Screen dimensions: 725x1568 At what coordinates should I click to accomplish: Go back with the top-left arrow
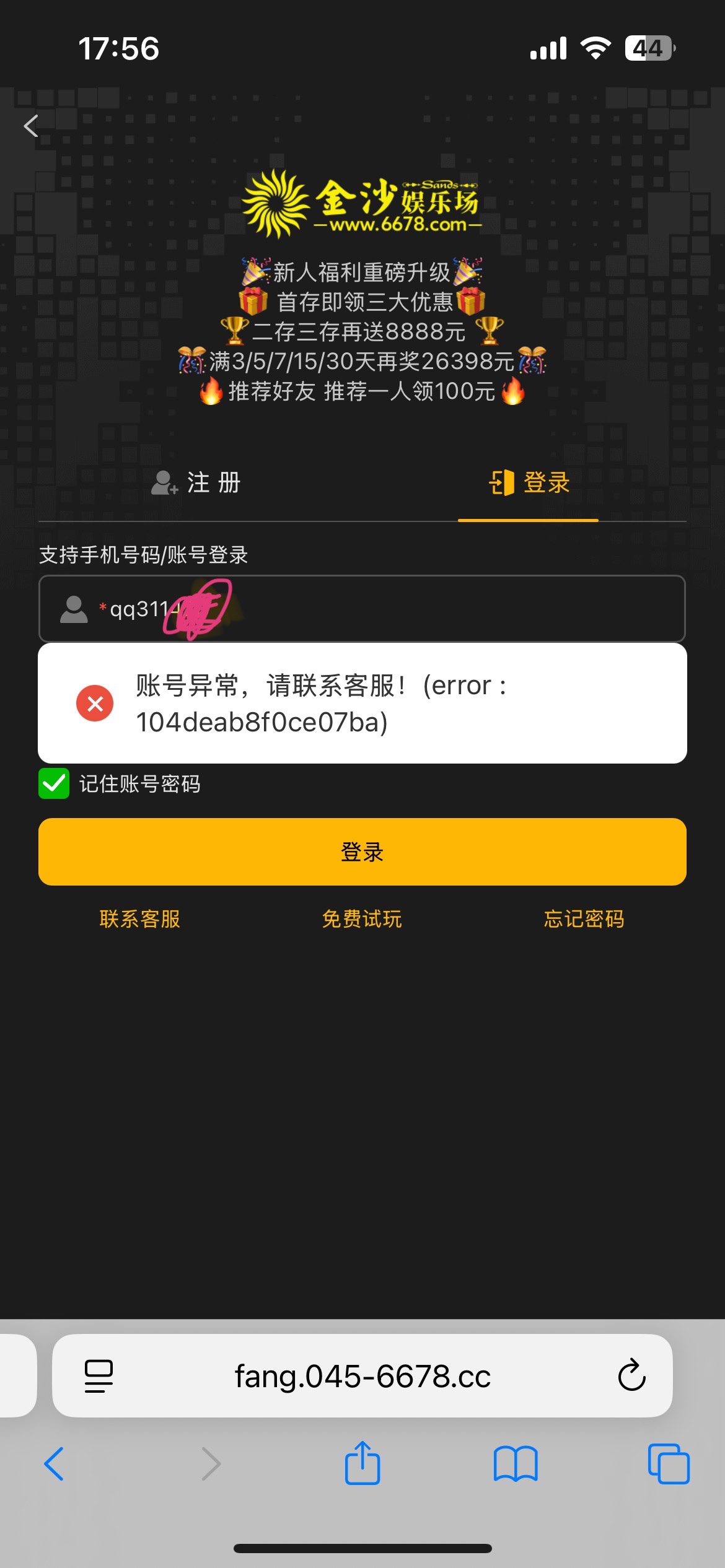31,126
